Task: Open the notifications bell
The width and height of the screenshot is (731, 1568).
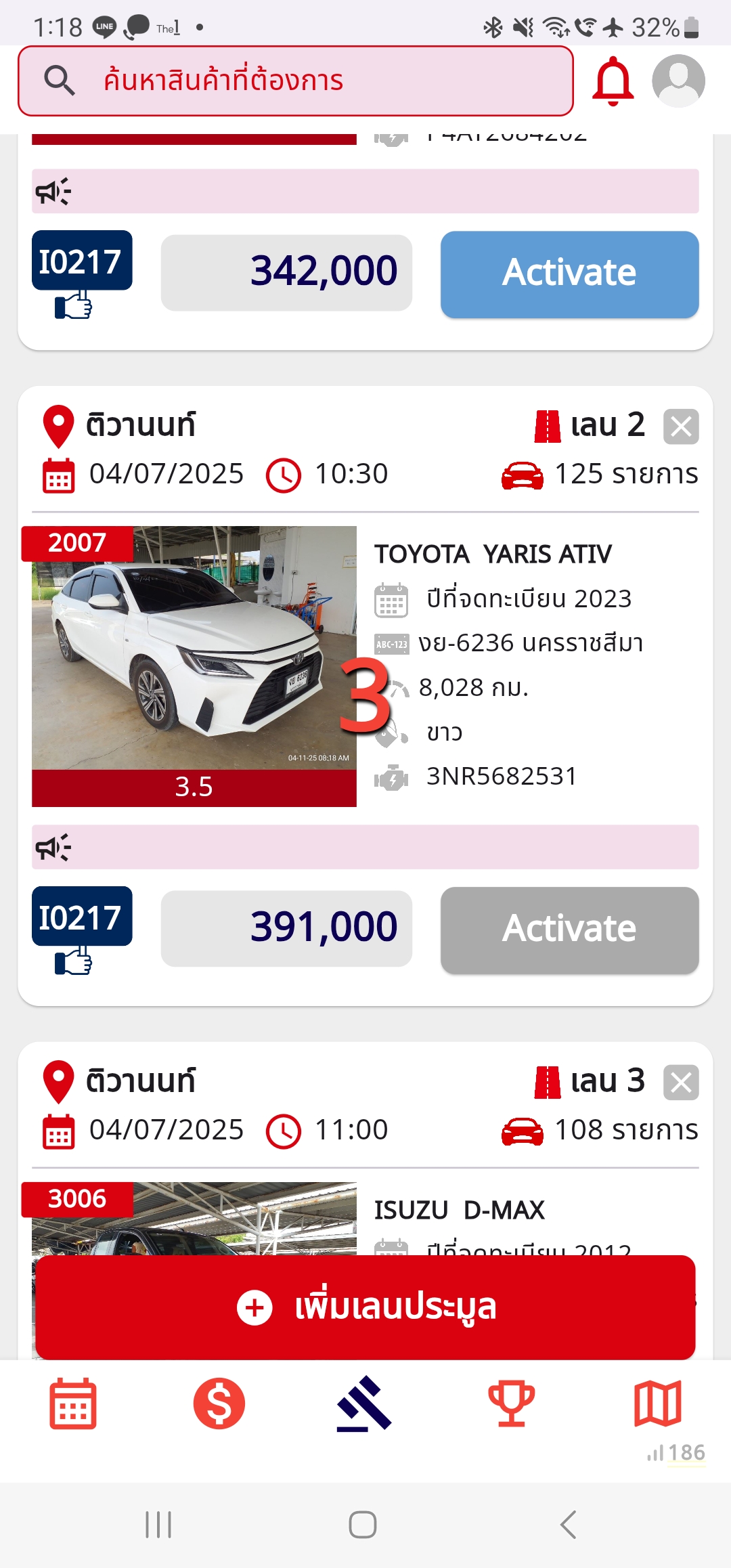Action: tap(613, 81)
